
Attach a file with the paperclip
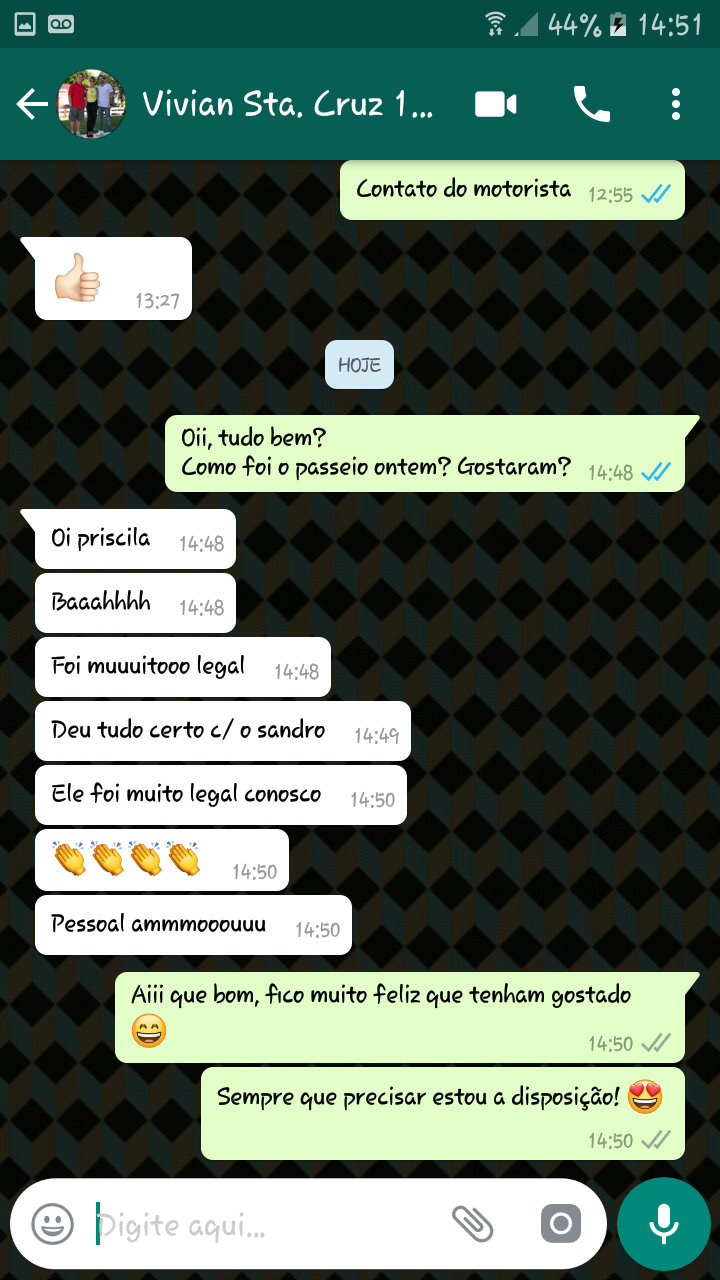tap(473, 1222)
